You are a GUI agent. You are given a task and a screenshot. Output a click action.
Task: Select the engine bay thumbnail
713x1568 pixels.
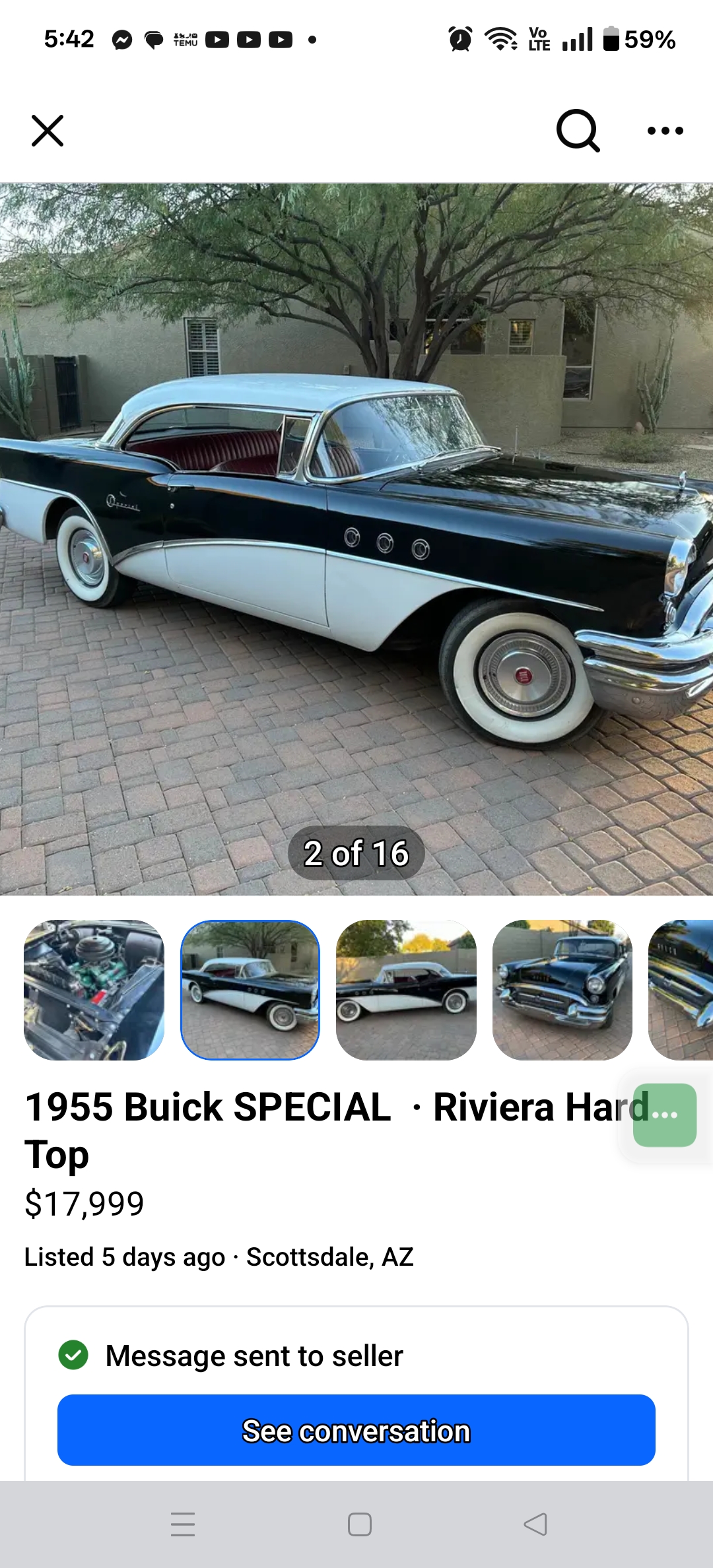coord(94,990)
